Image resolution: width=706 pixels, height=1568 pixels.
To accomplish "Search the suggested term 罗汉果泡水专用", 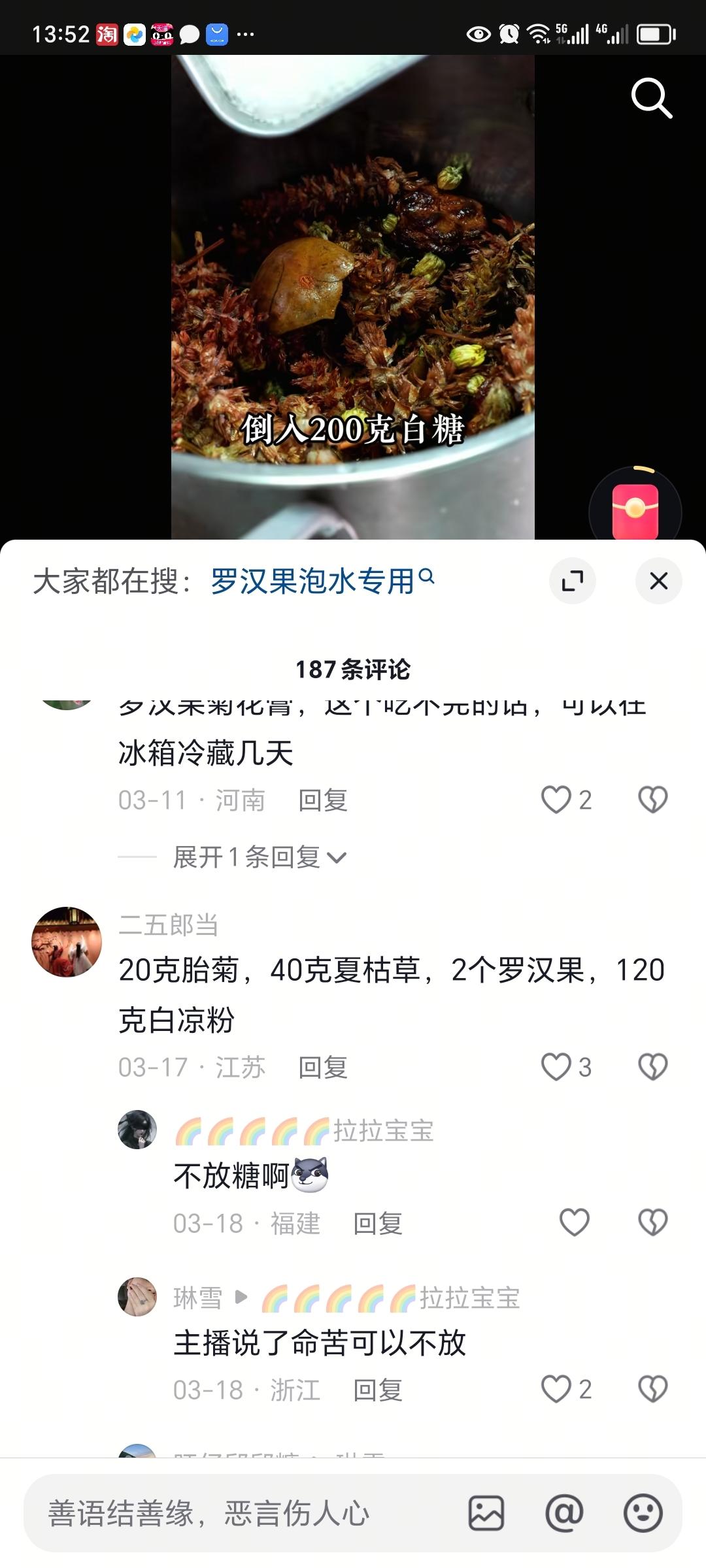I will coord(322,580).
